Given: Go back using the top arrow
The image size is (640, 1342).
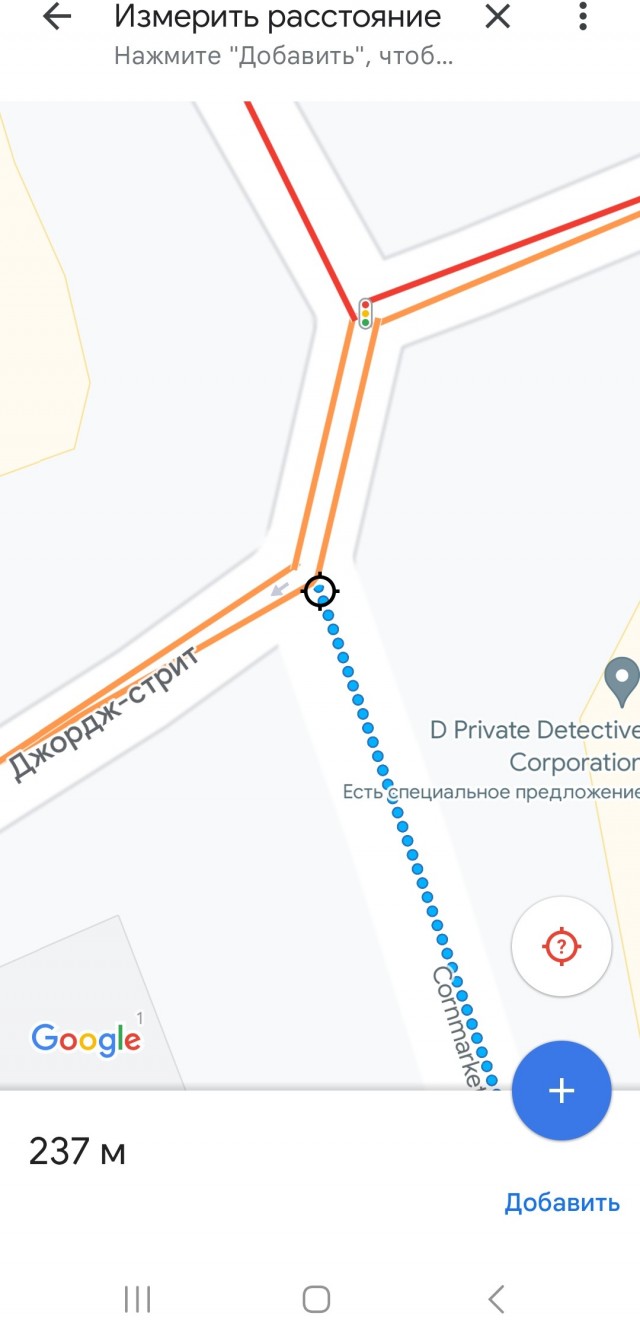Looking at the screenshot, I should 58,17.
